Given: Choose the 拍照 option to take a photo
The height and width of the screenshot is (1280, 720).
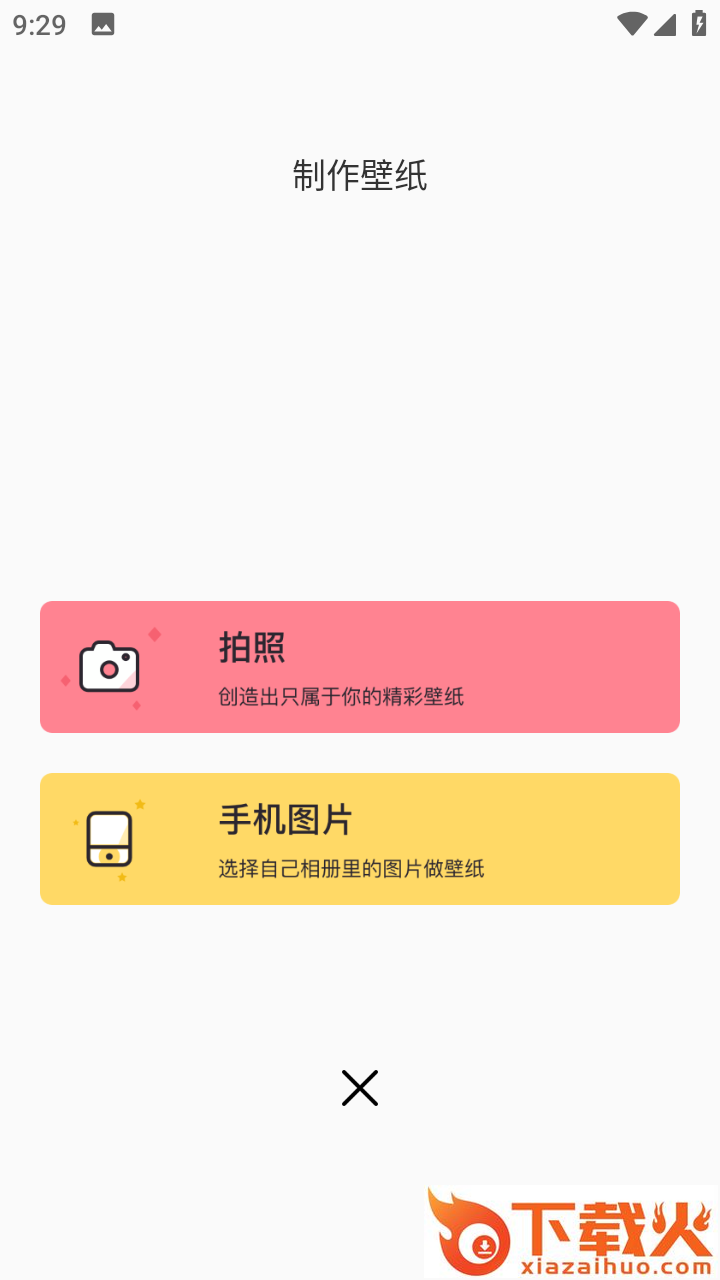Looking at the screenshot, I should pyautogui.click(x=252, y=648).
